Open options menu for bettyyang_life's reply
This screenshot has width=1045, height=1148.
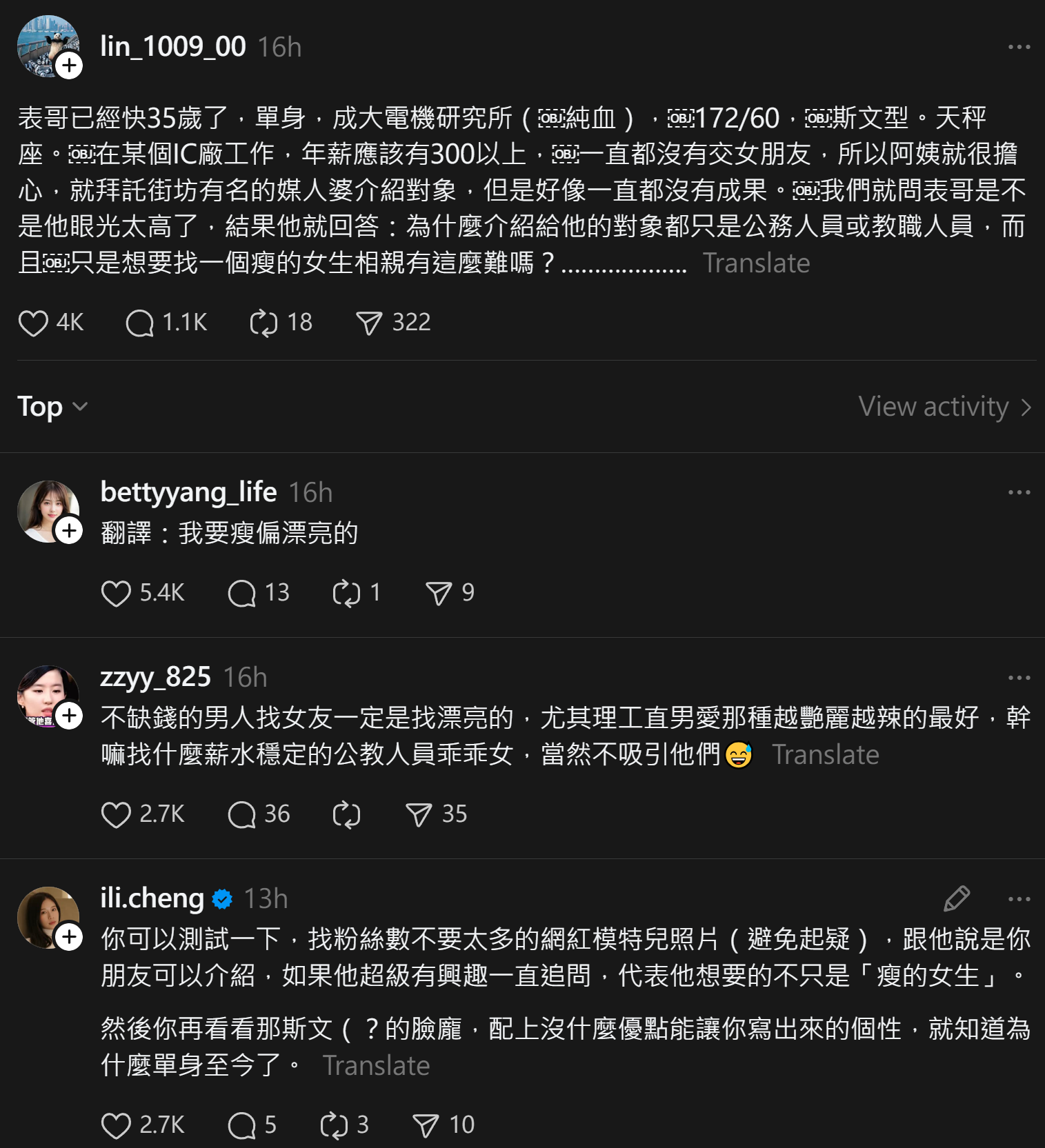point(1019,492)
